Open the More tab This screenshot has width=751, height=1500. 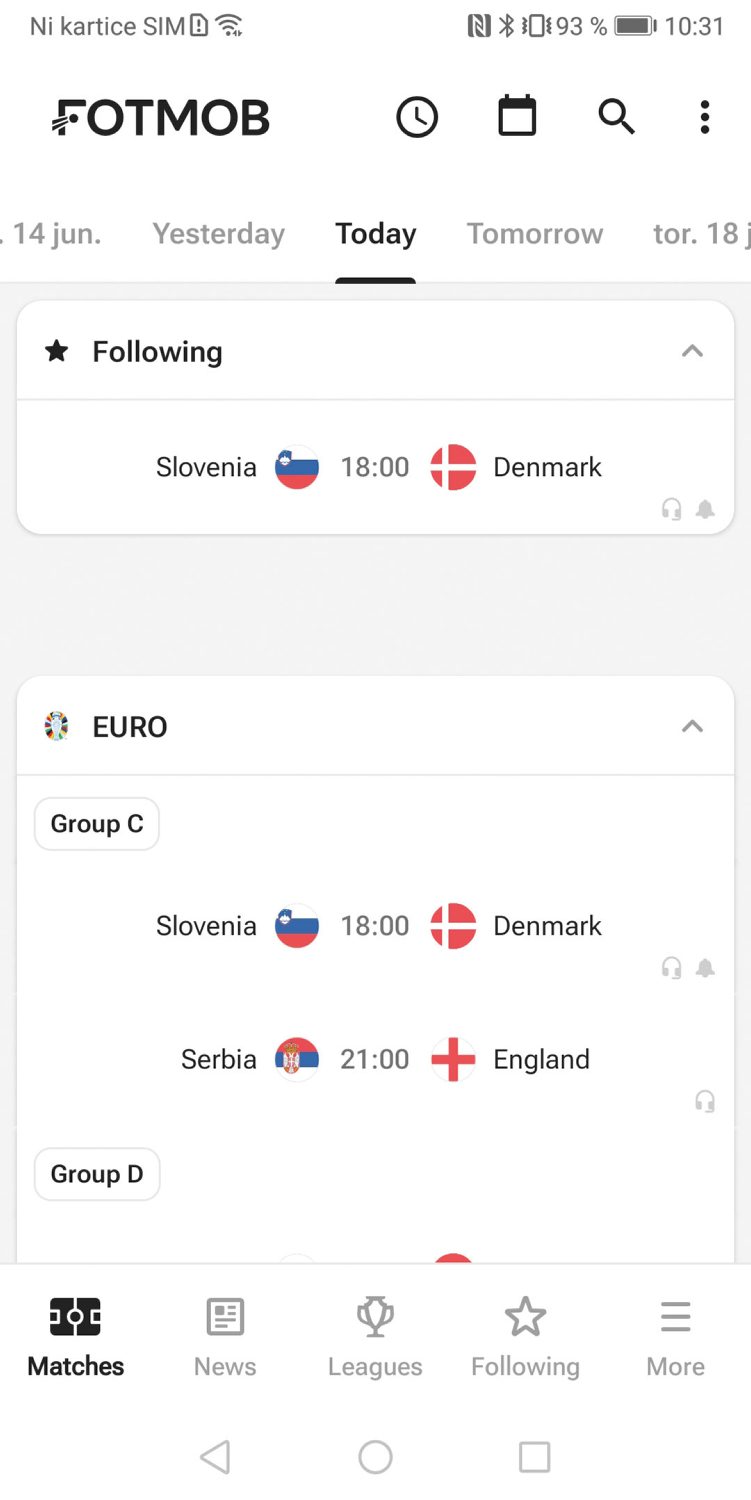click(676, 1338)
